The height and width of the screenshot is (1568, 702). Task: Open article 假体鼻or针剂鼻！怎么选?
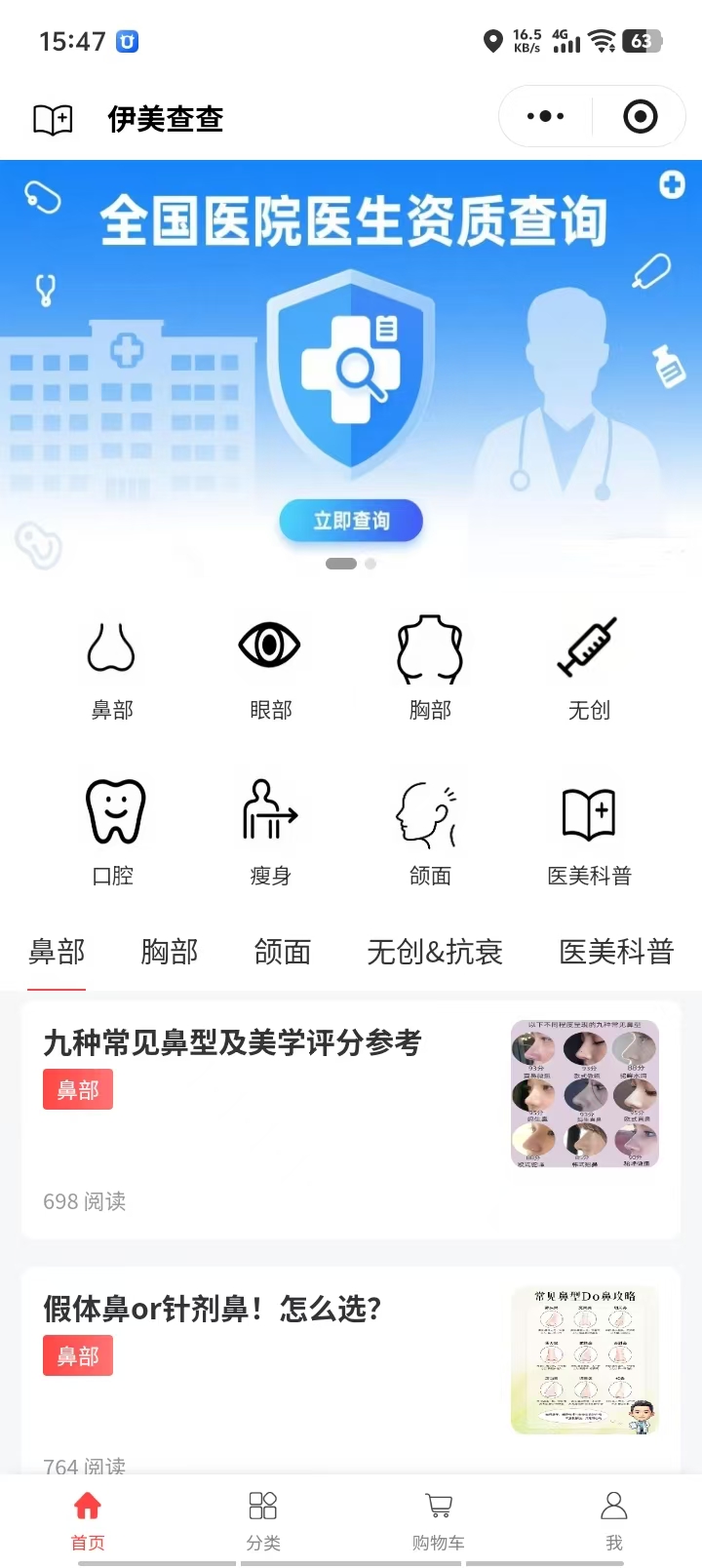tap(213, 1309)
